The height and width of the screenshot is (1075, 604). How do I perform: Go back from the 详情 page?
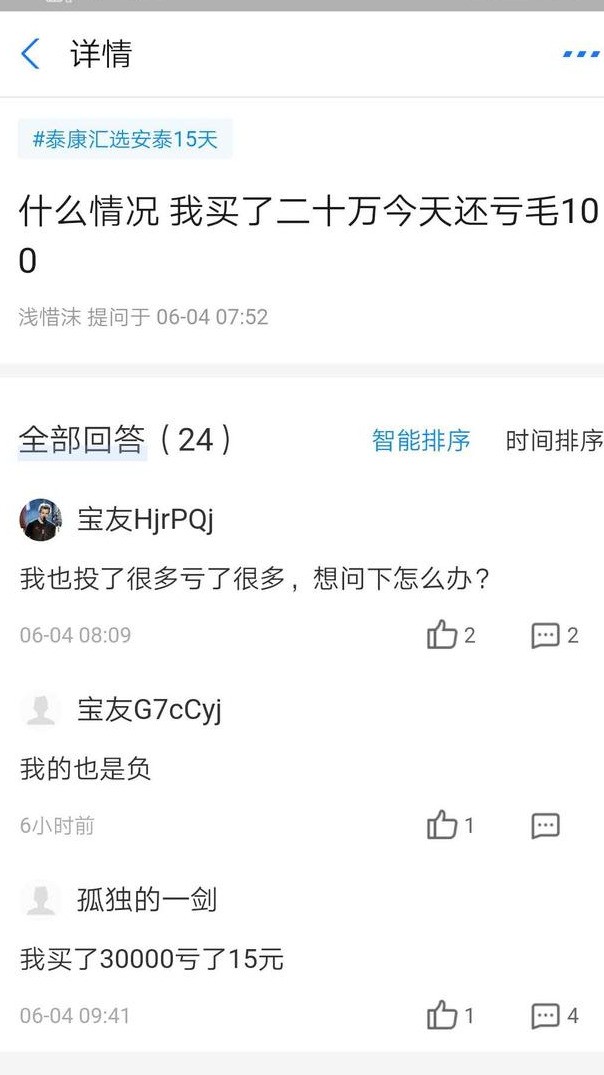(x=31, y=54)
